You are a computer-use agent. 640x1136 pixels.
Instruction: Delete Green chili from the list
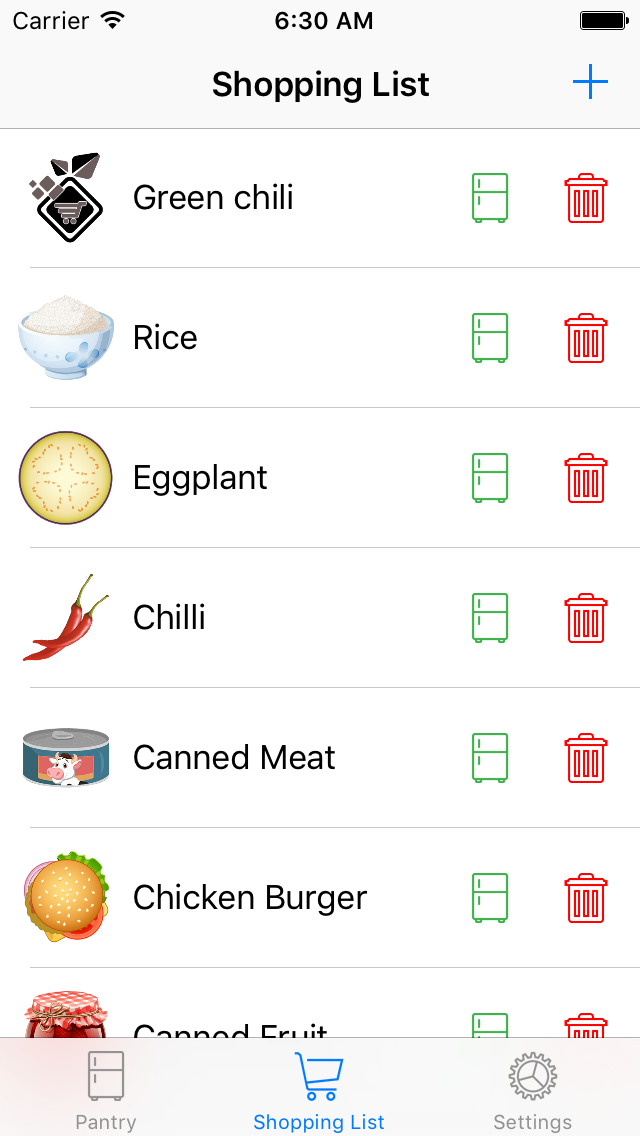pos(585,198)
